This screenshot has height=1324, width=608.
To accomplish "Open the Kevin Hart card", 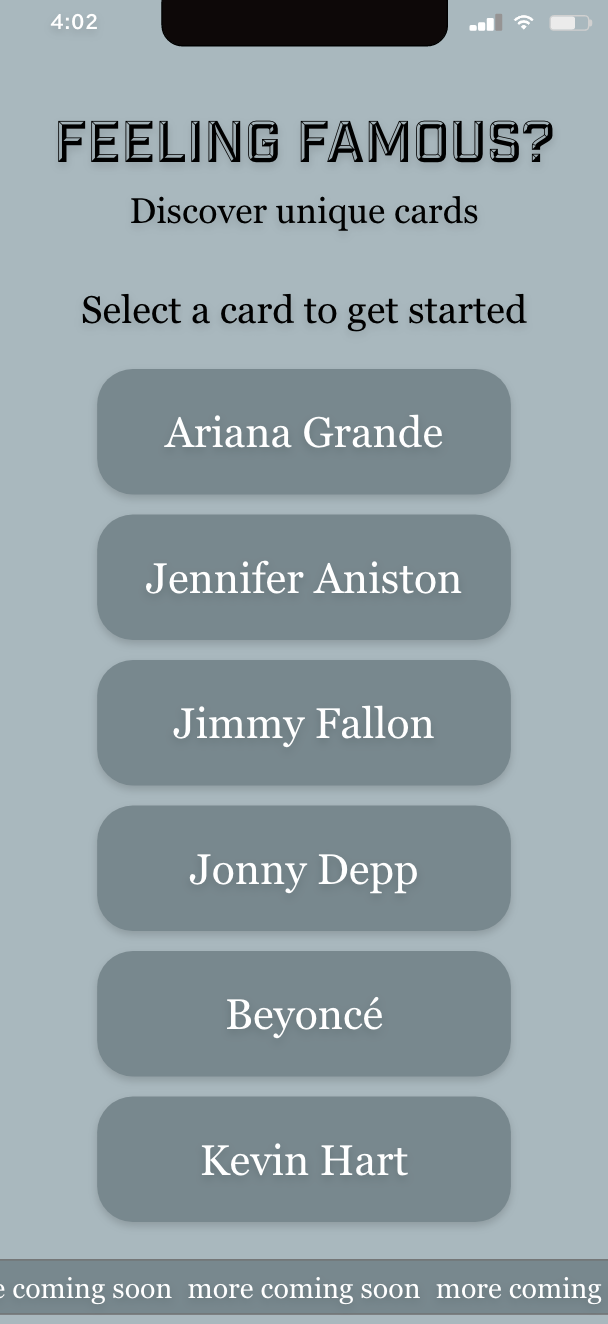I will click(x=304, y=1159).
